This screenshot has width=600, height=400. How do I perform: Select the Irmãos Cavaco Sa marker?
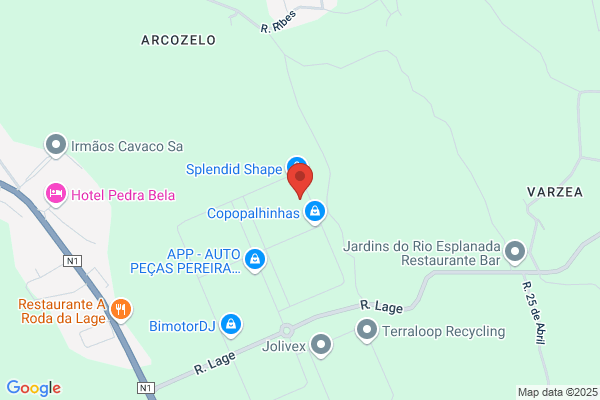pos(56,146)
